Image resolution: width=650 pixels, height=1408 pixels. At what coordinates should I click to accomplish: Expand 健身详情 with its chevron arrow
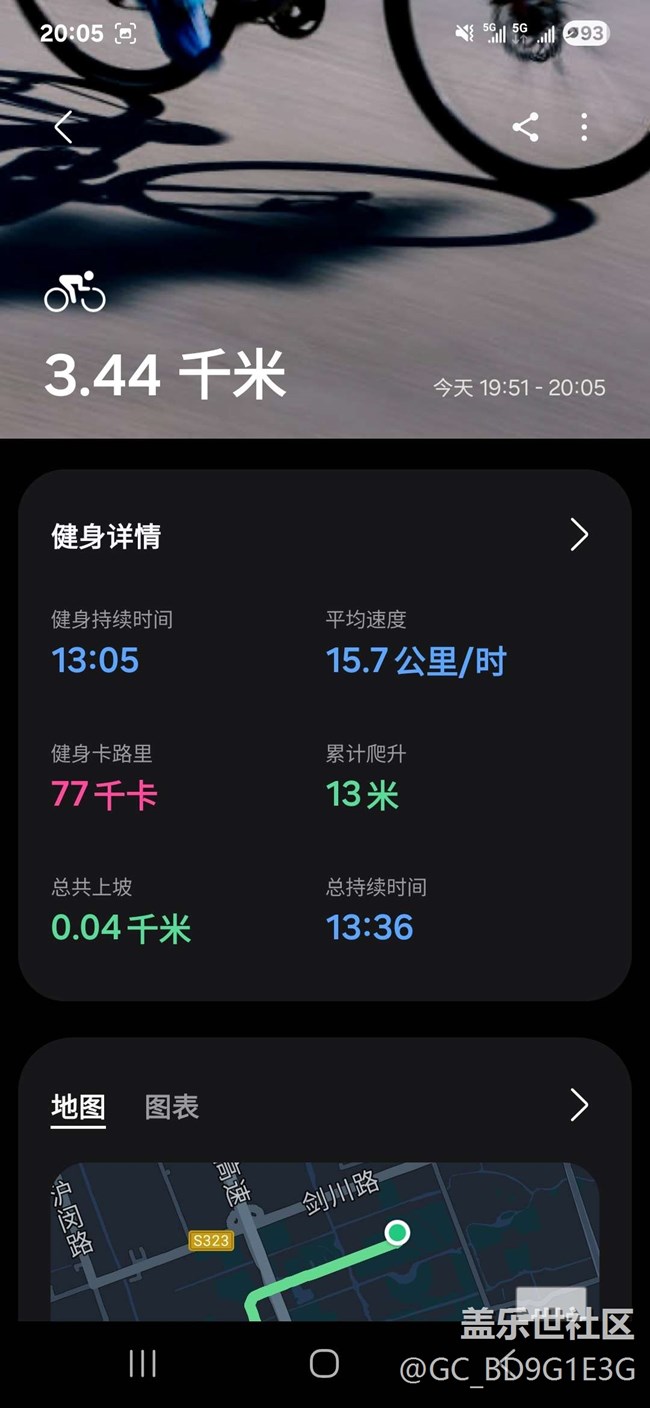[x=579, y=535]
